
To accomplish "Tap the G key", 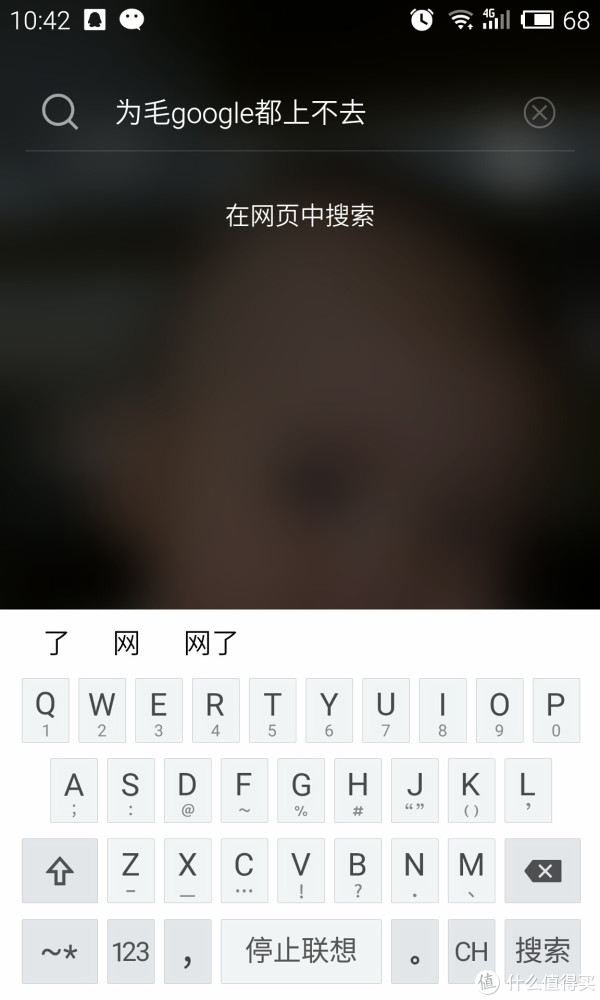I will (301, 791).
